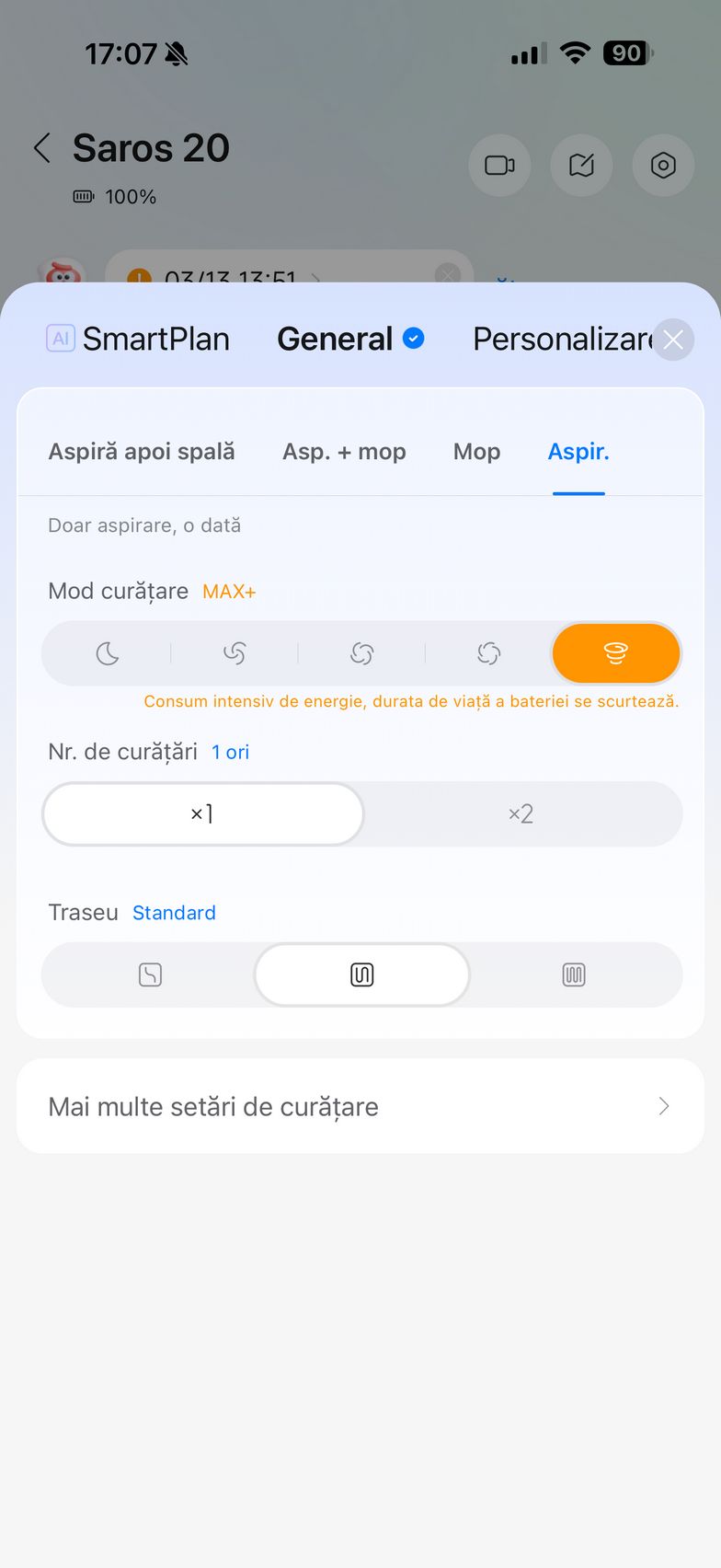Open the map editing icon
The width and height of the screenshot is (721, 1568).
[x=581, y=166]
